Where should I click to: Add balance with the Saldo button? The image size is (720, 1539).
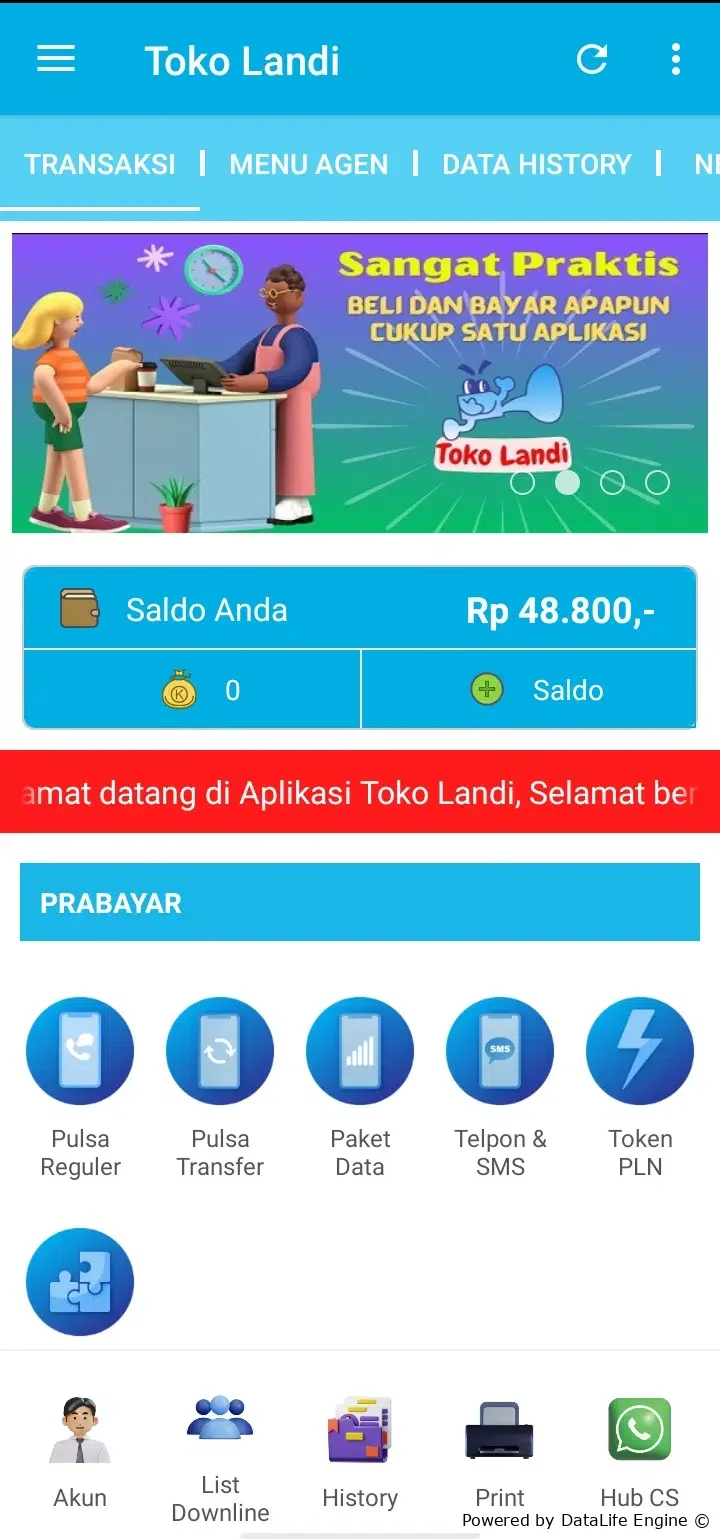tap(529, 690)
